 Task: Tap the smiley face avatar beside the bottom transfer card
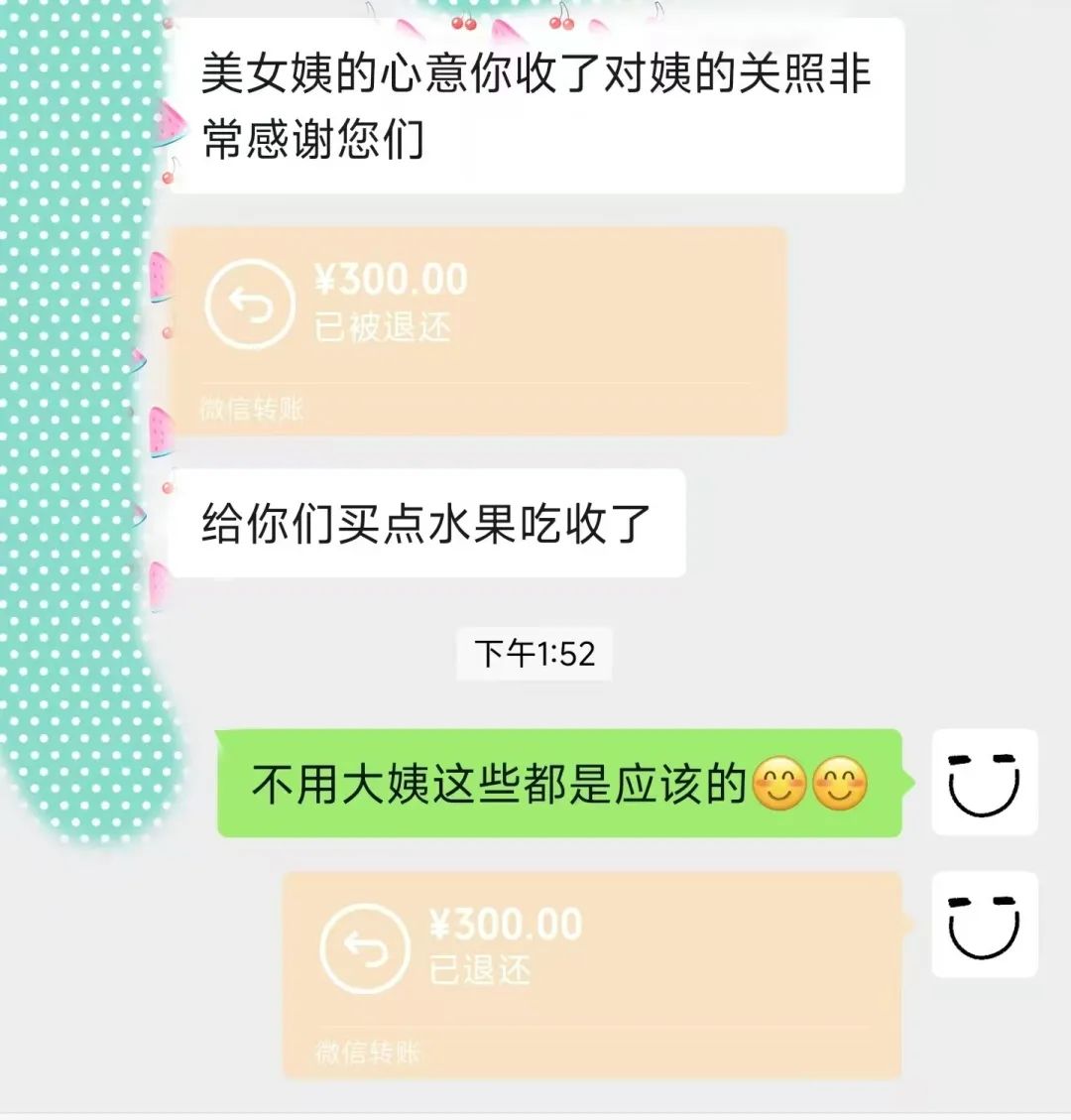[x=985, y=923]
